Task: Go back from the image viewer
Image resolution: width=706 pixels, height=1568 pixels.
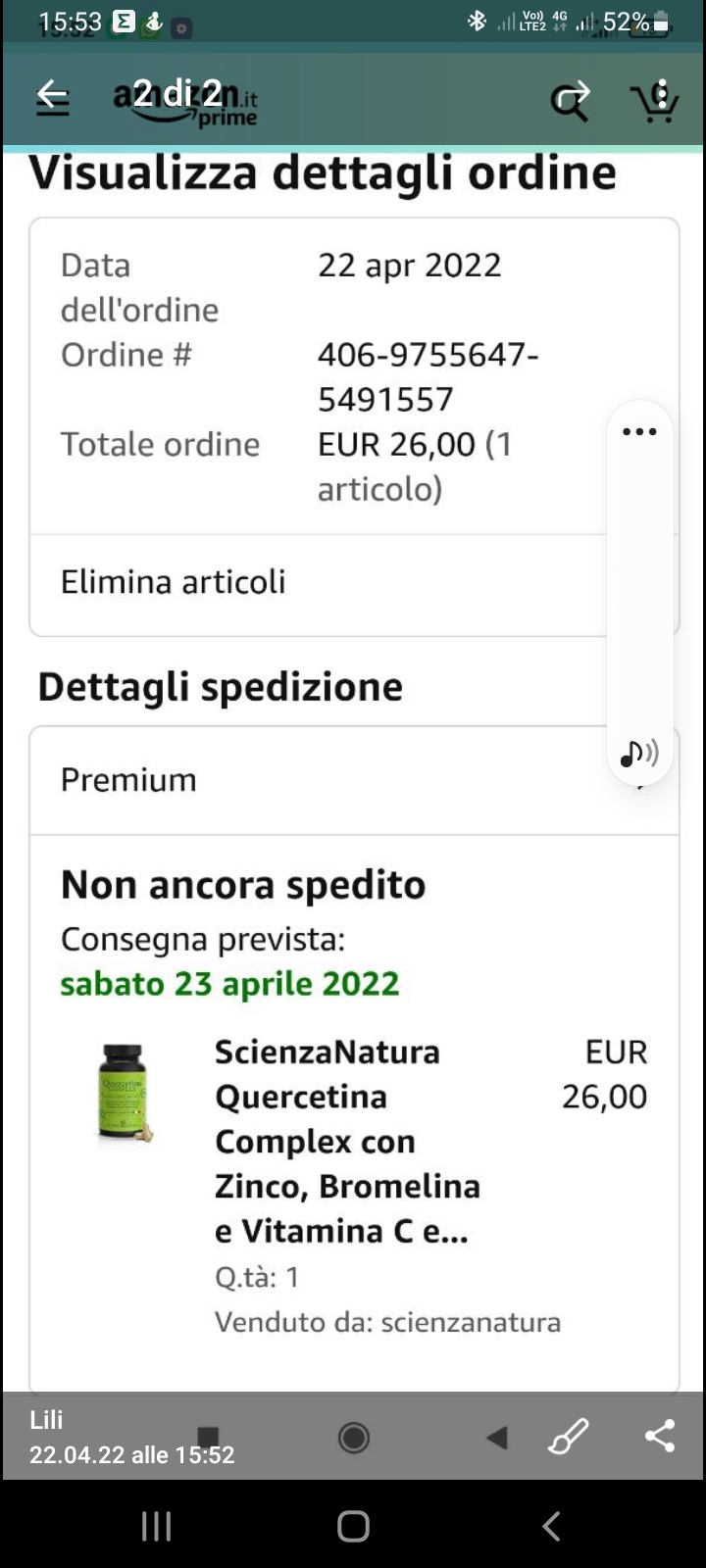Action: click(52, 95)
